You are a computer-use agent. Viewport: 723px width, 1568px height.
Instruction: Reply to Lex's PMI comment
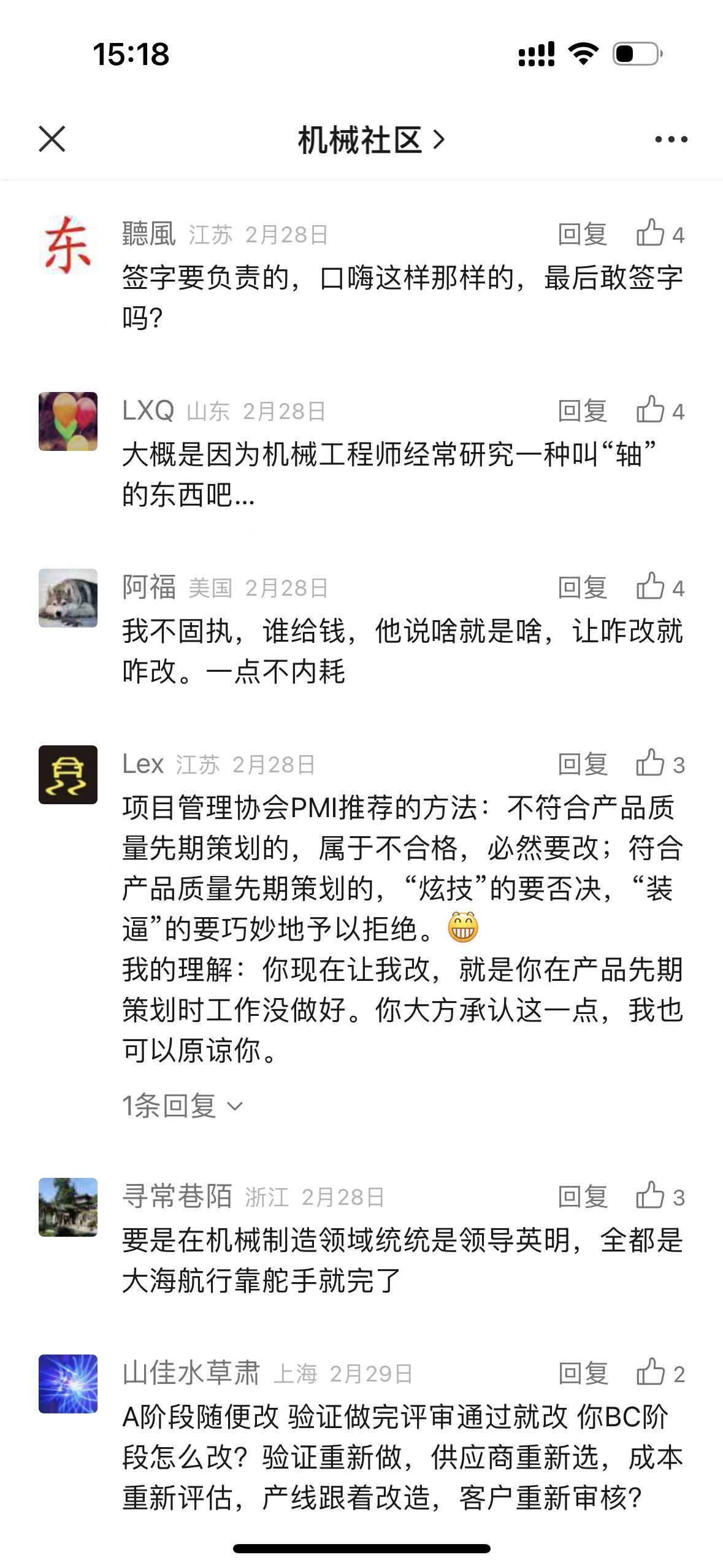click(582, 764)
